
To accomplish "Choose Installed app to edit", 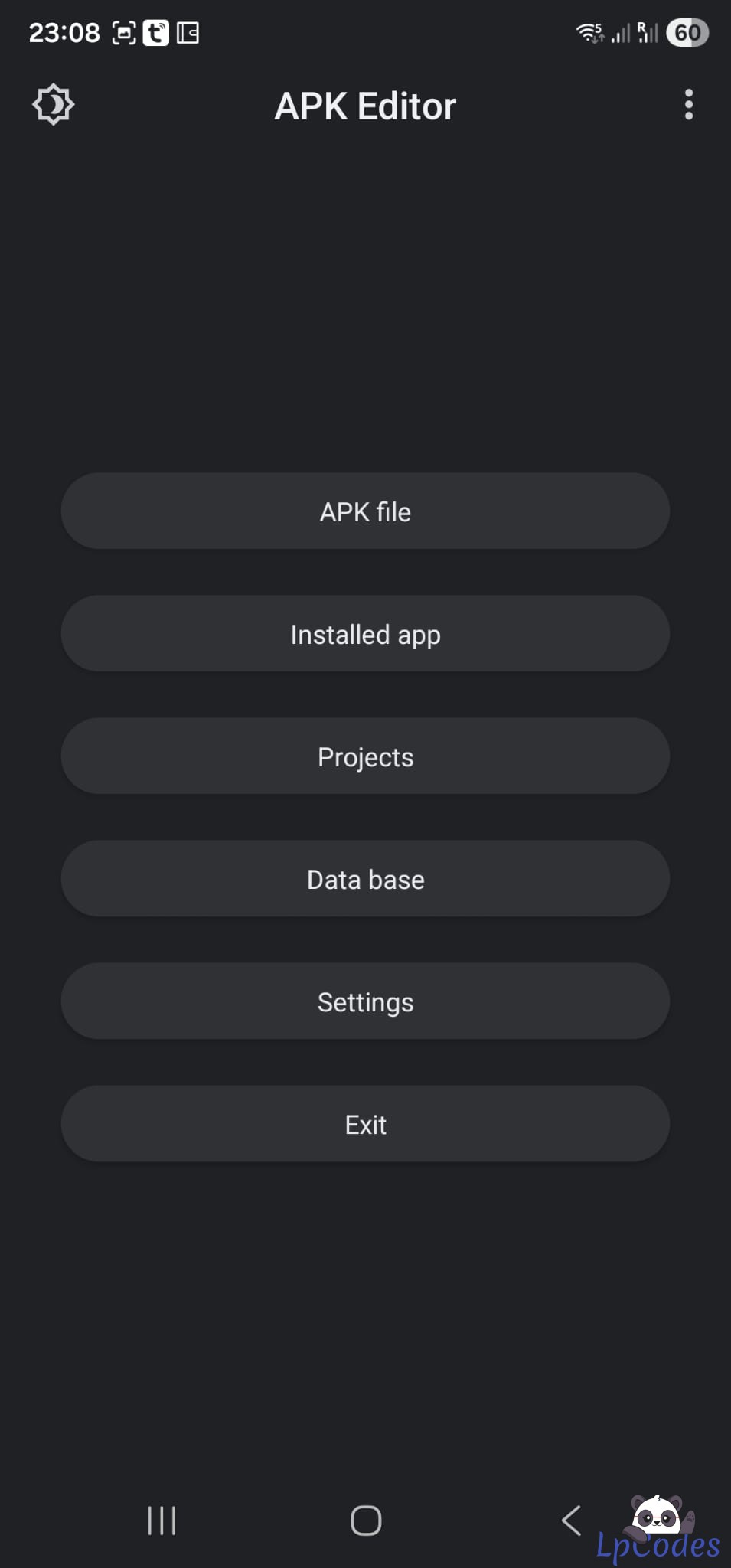I will [365, 634].
